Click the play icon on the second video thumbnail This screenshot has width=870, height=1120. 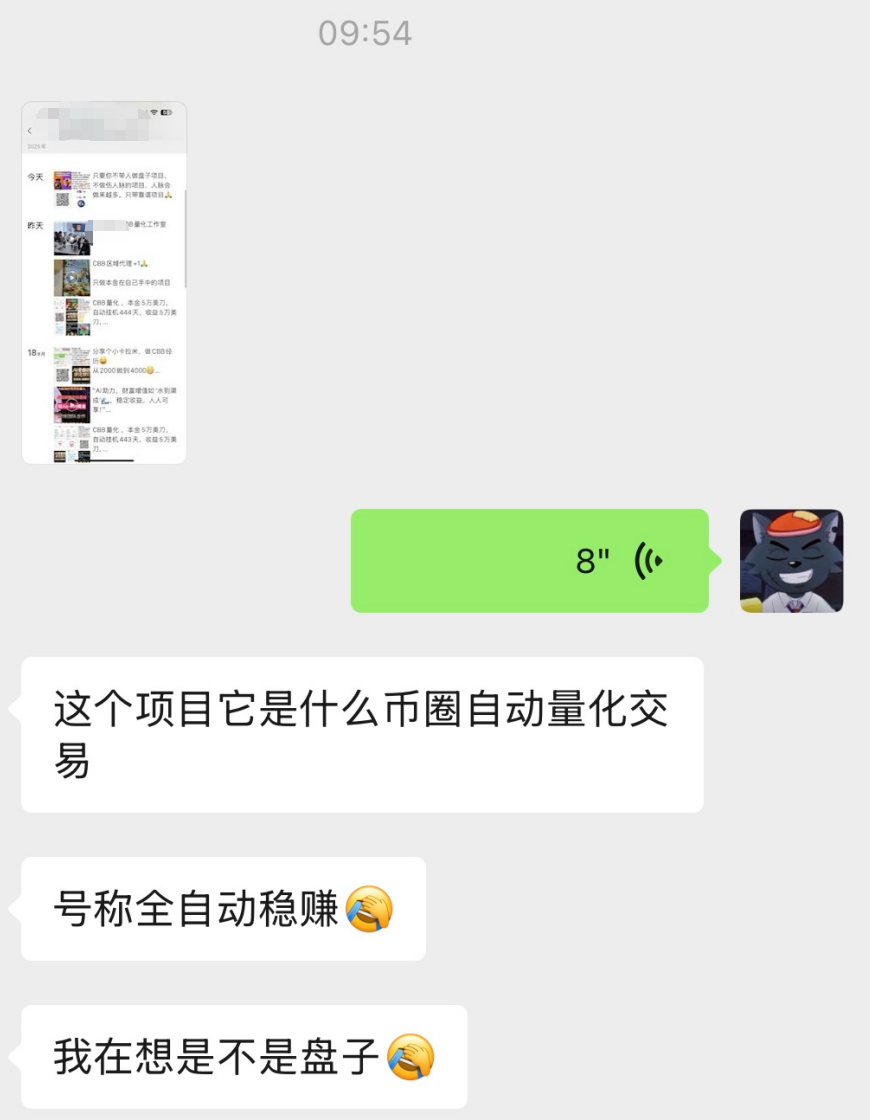[x=73, y=278]
